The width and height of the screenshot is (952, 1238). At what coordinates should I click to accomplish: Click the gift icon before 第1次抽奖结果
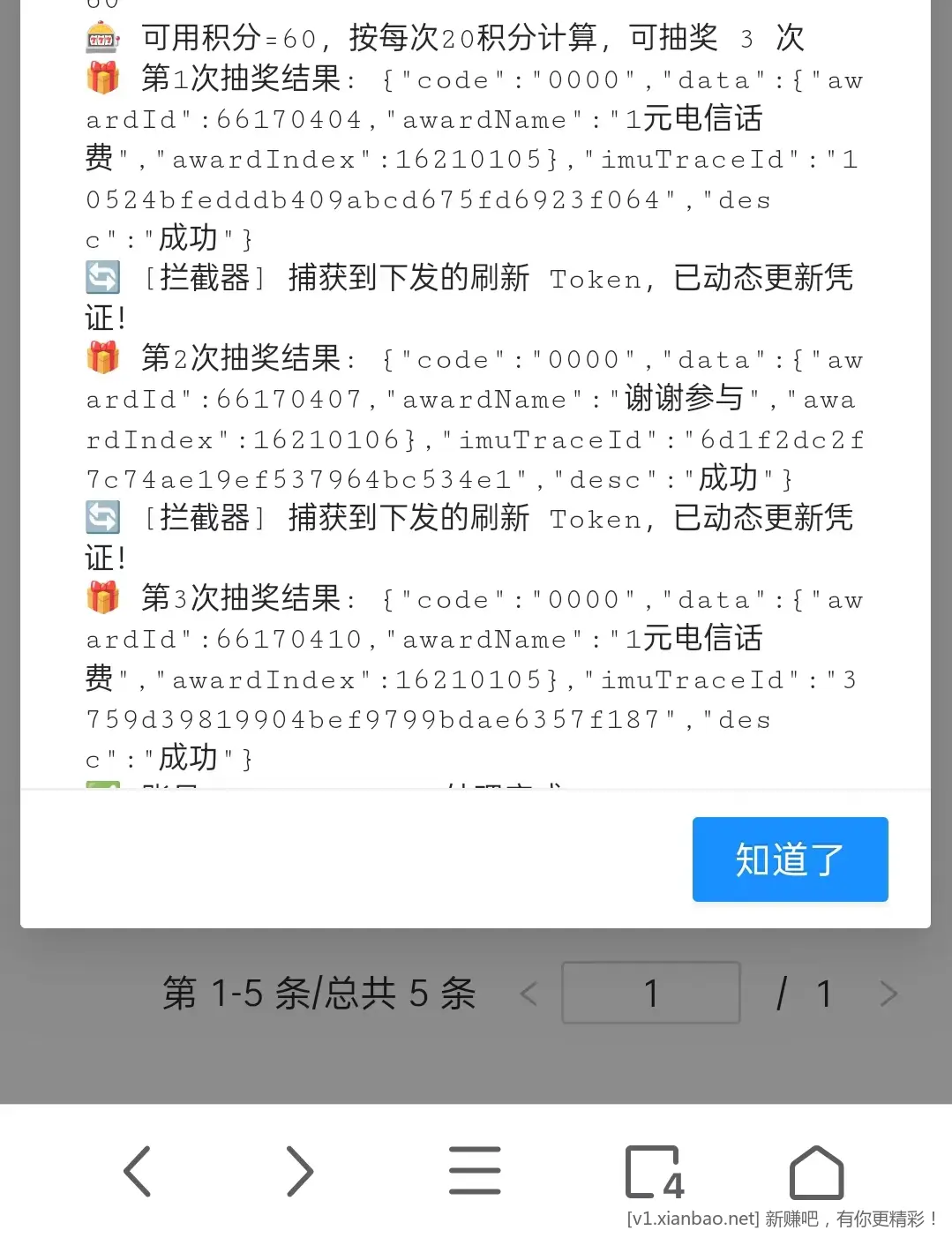click(103, 79)
